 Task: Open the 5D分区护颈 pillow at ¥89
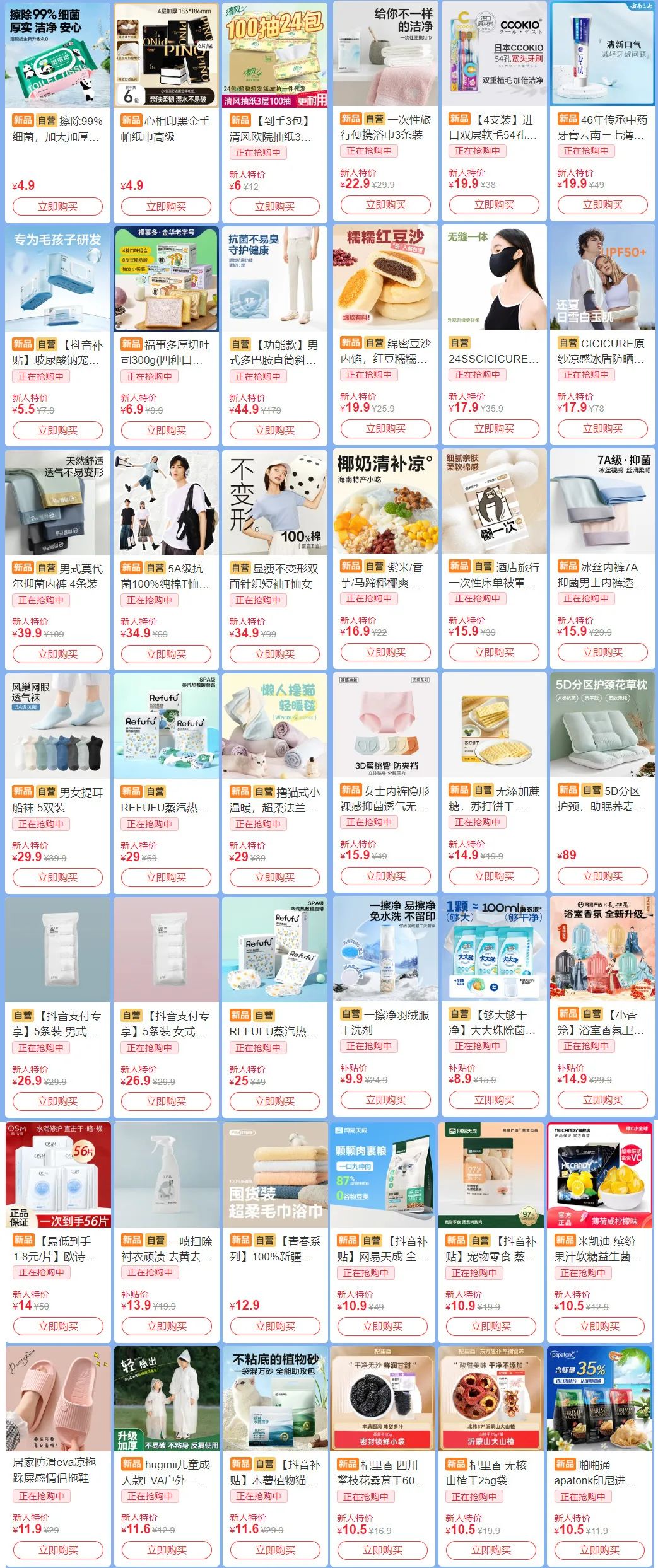(602, 726)
